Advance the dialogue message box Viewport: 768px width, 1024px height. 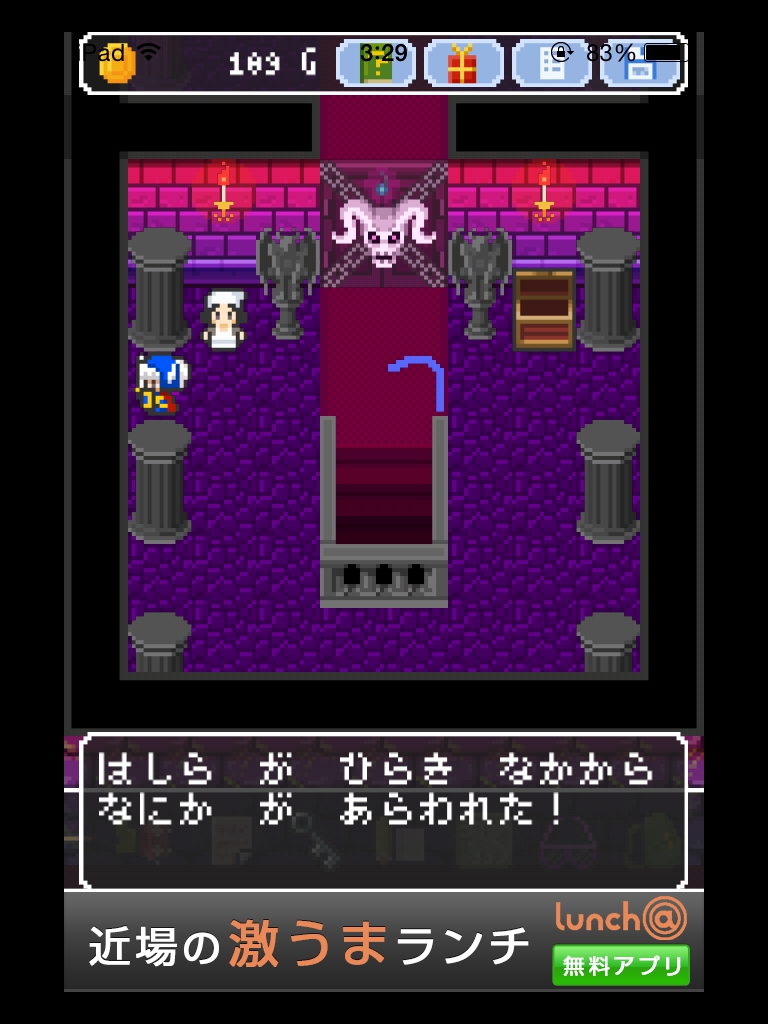coord(384,811)
